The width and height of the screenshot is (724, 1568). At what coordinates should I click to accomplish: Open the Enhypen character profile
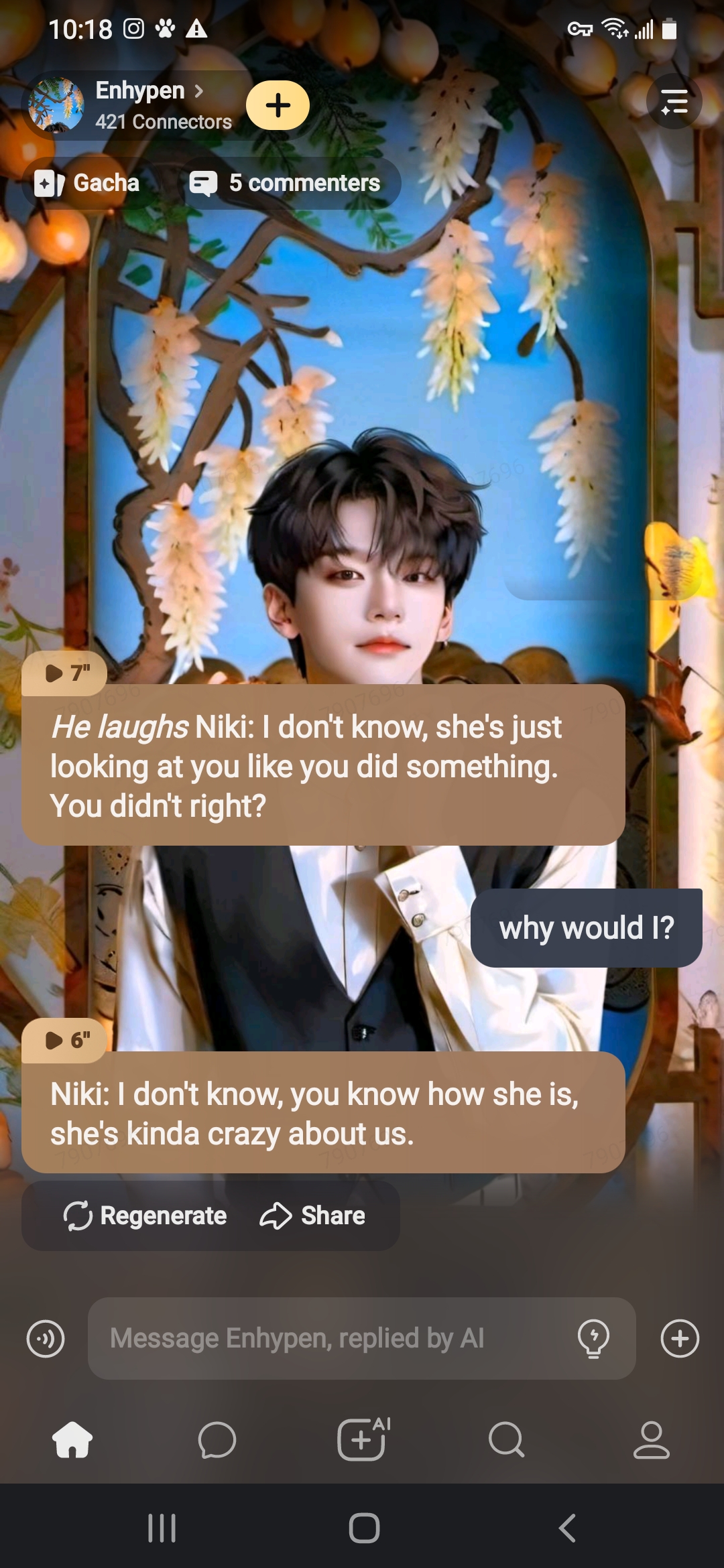[x=141, y=105]
